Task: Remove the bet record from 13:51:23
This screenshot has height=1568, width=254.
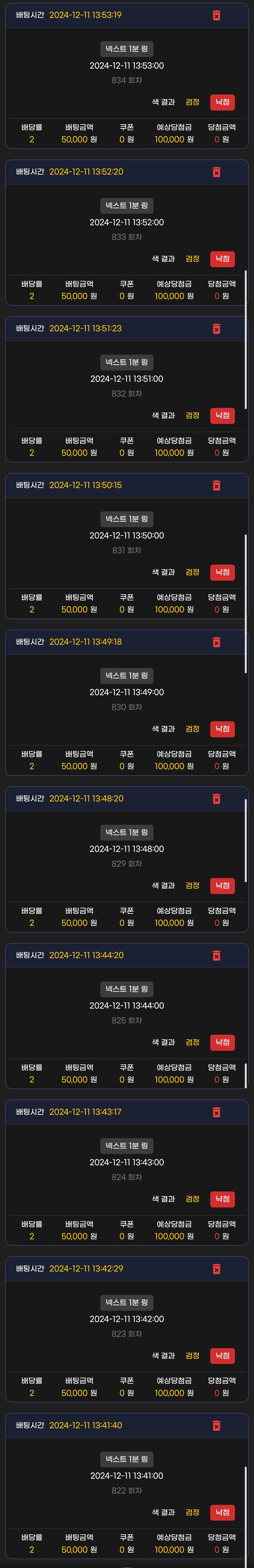Action: click(216, 329)
